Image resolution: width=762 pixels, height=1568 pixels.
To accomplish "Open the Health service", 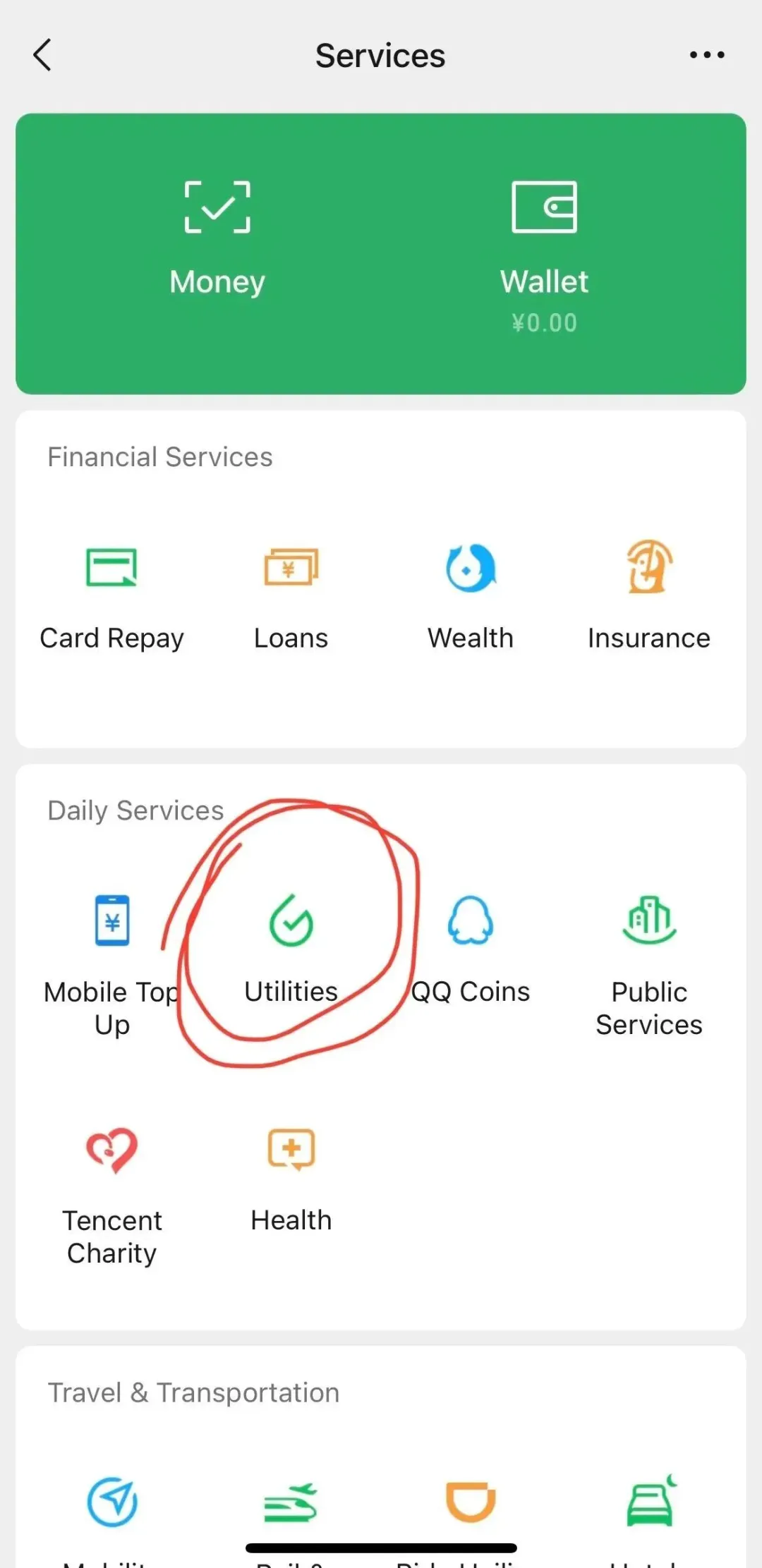I will tap(291, 1178).
